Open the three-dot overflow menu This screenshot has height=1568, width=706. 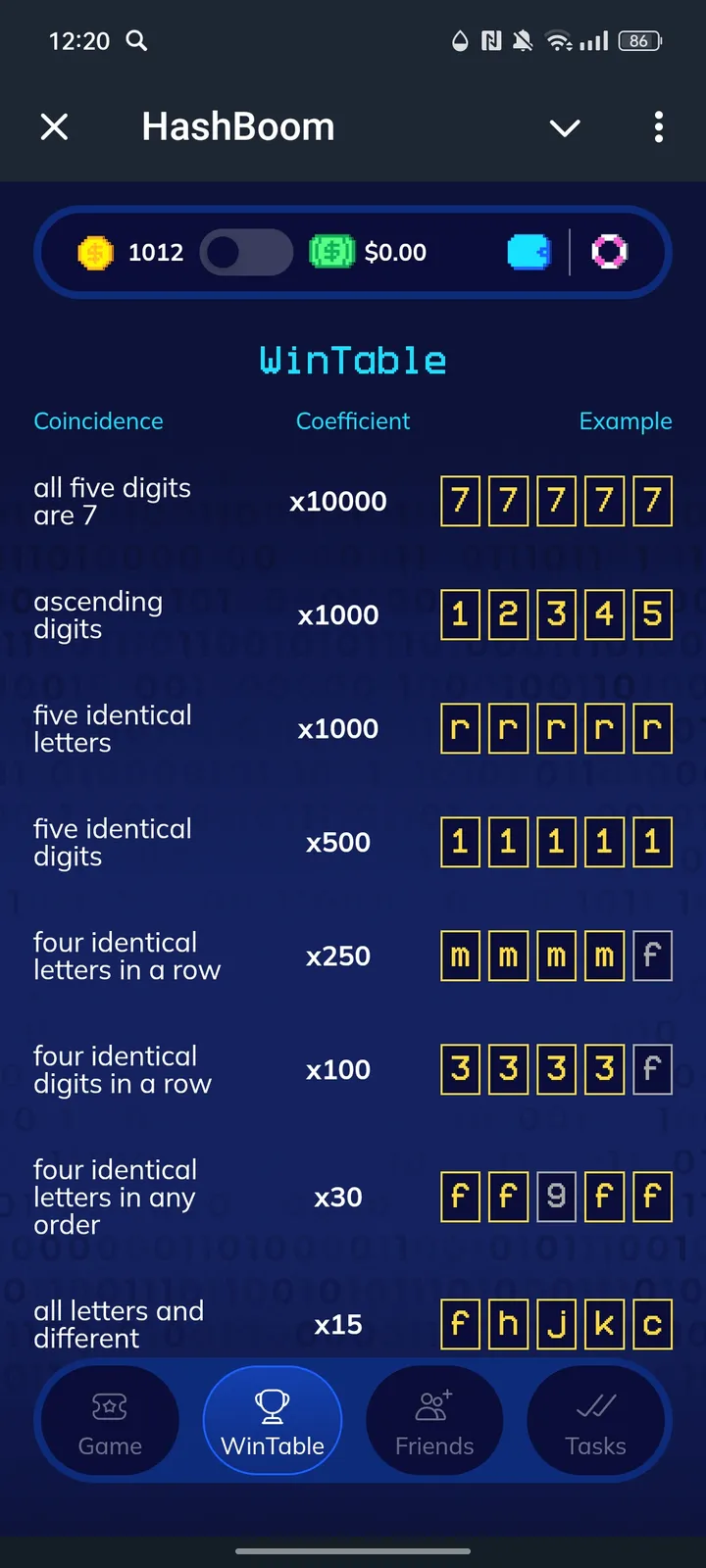tap(658, 126)
